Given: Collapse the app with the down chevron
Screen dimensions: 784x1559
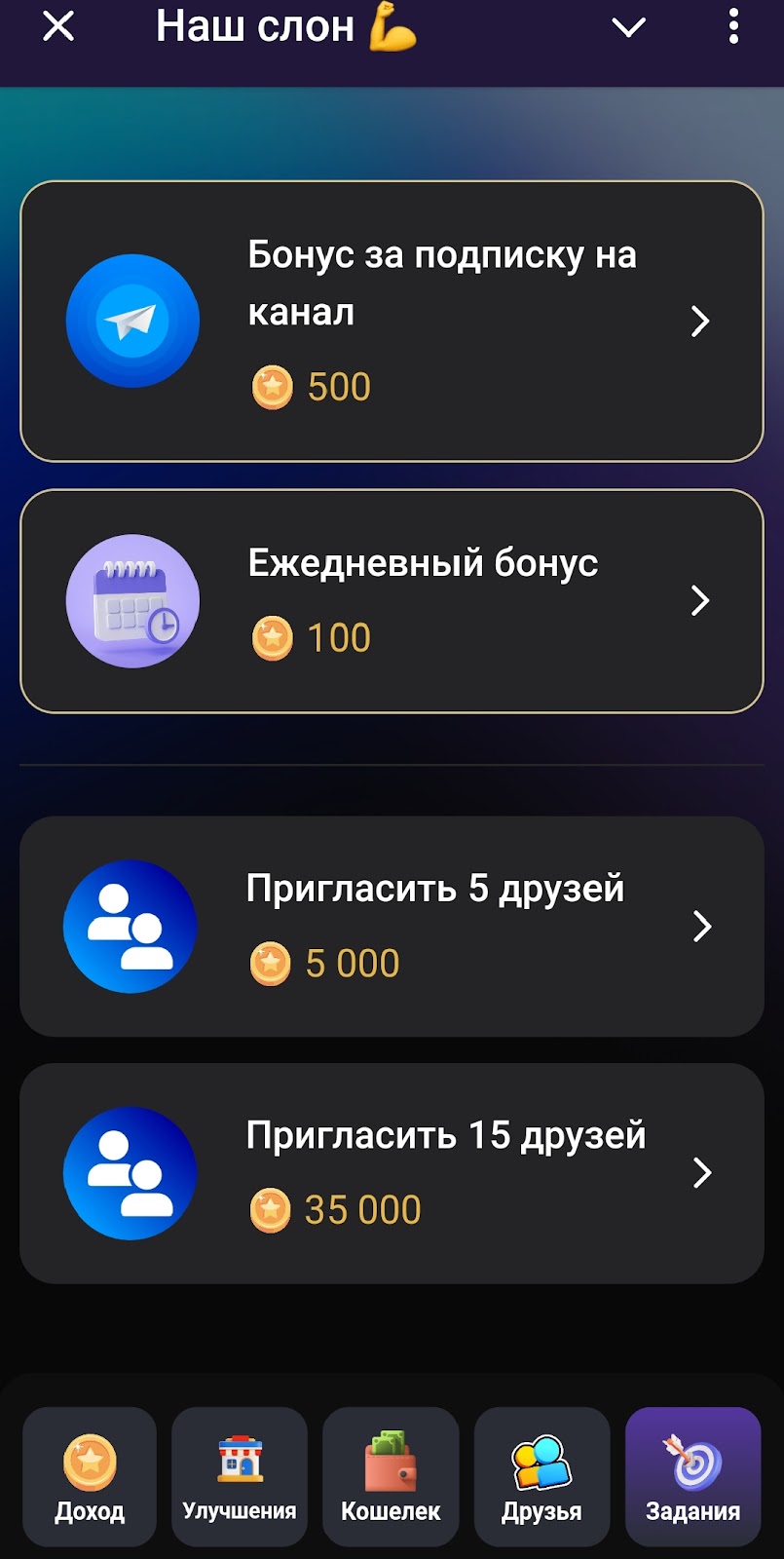Looking at the screenshot, I should pos(628,27).
